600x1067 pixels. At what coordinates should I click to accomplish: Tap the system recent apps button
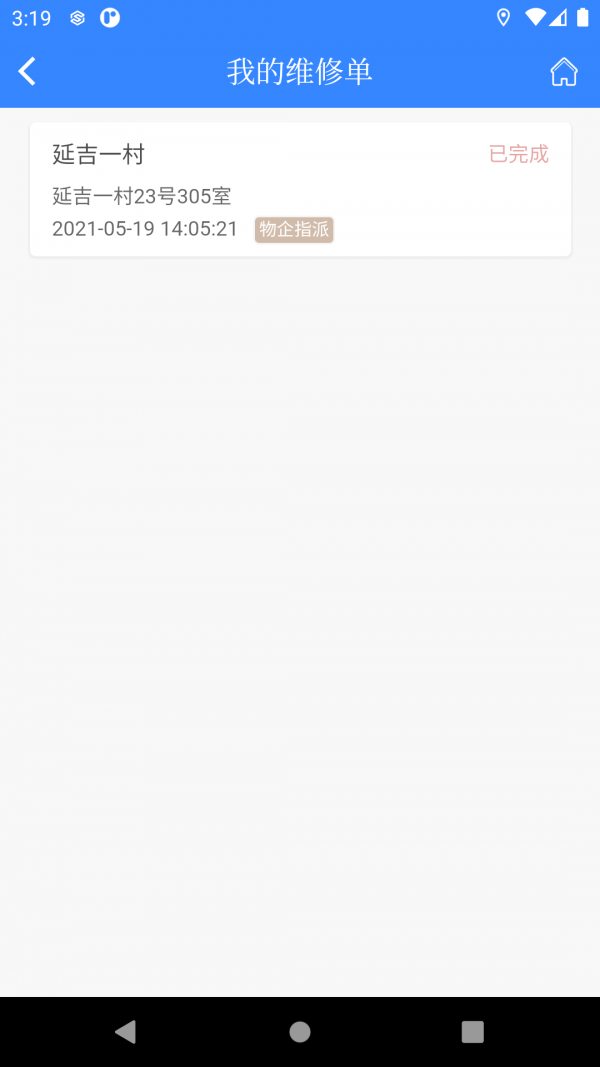472,1032
